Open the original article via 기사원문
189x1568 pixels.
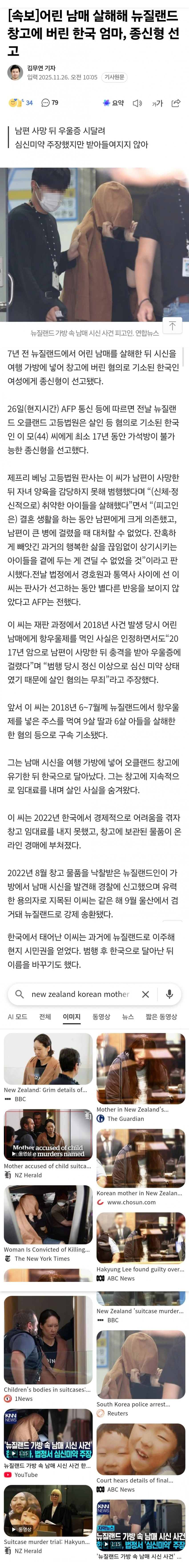click(x=114, y=77)
